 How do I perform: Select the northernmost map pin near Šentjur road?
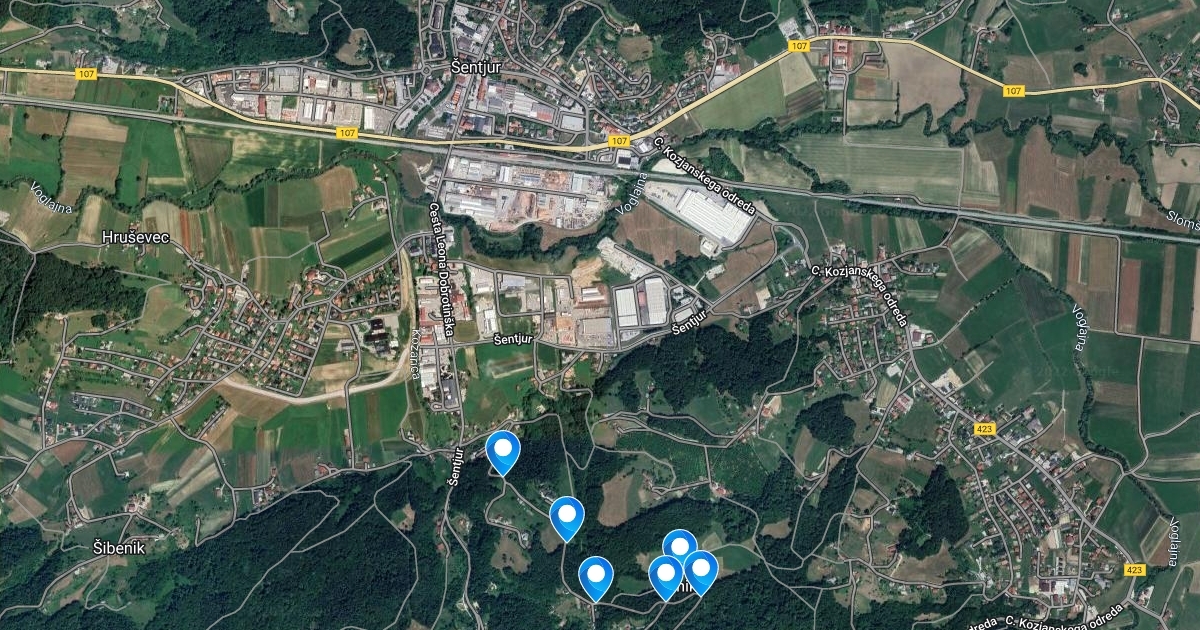503,450
